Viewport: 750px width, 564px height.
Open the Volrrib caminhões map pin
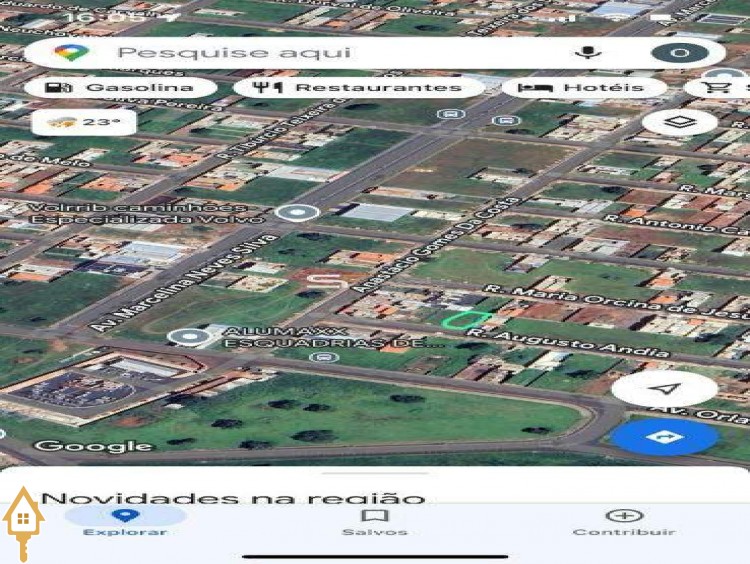pyautogui.click(x=297, y=212)
